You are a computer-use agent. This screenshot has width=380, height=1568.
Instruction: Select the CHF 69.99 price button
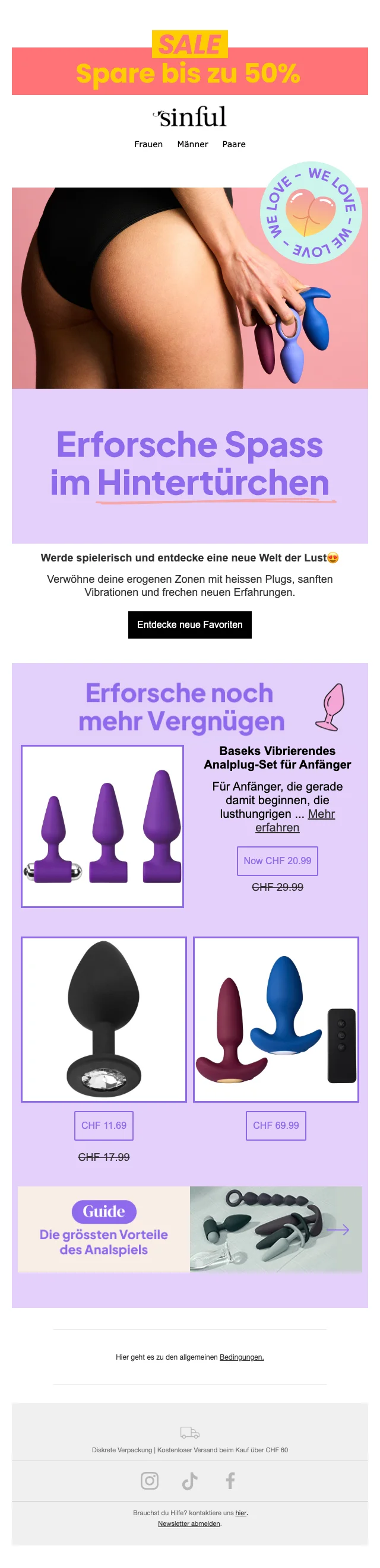point(276,1125)
